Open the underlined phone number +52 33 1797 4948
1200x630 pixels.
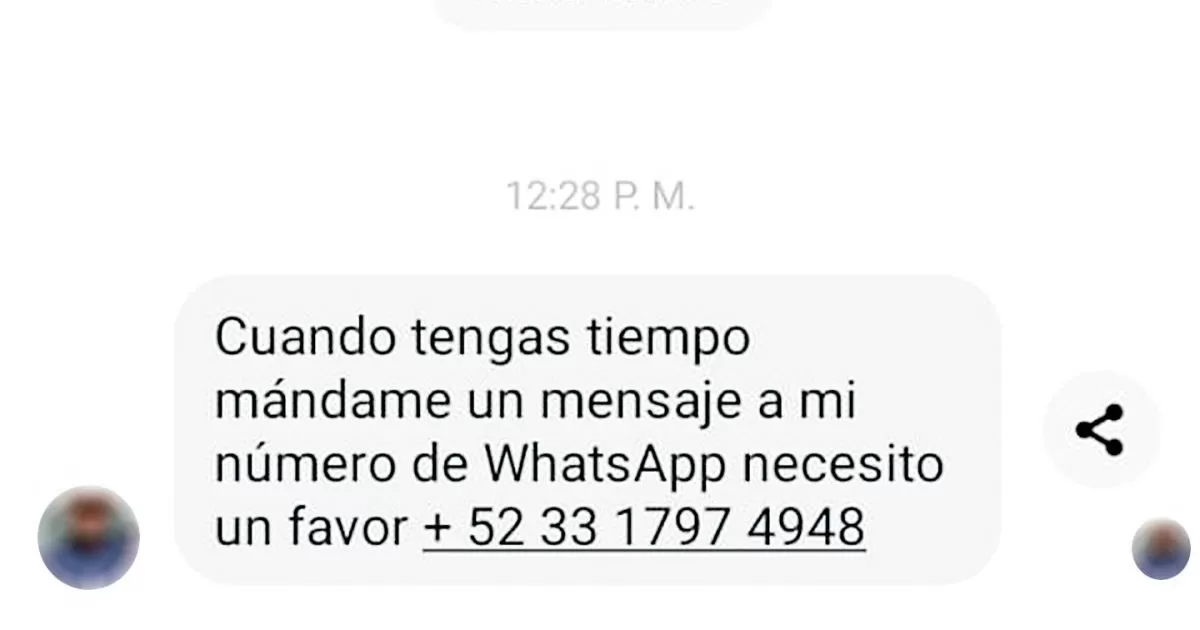click(x=643, y=527)
